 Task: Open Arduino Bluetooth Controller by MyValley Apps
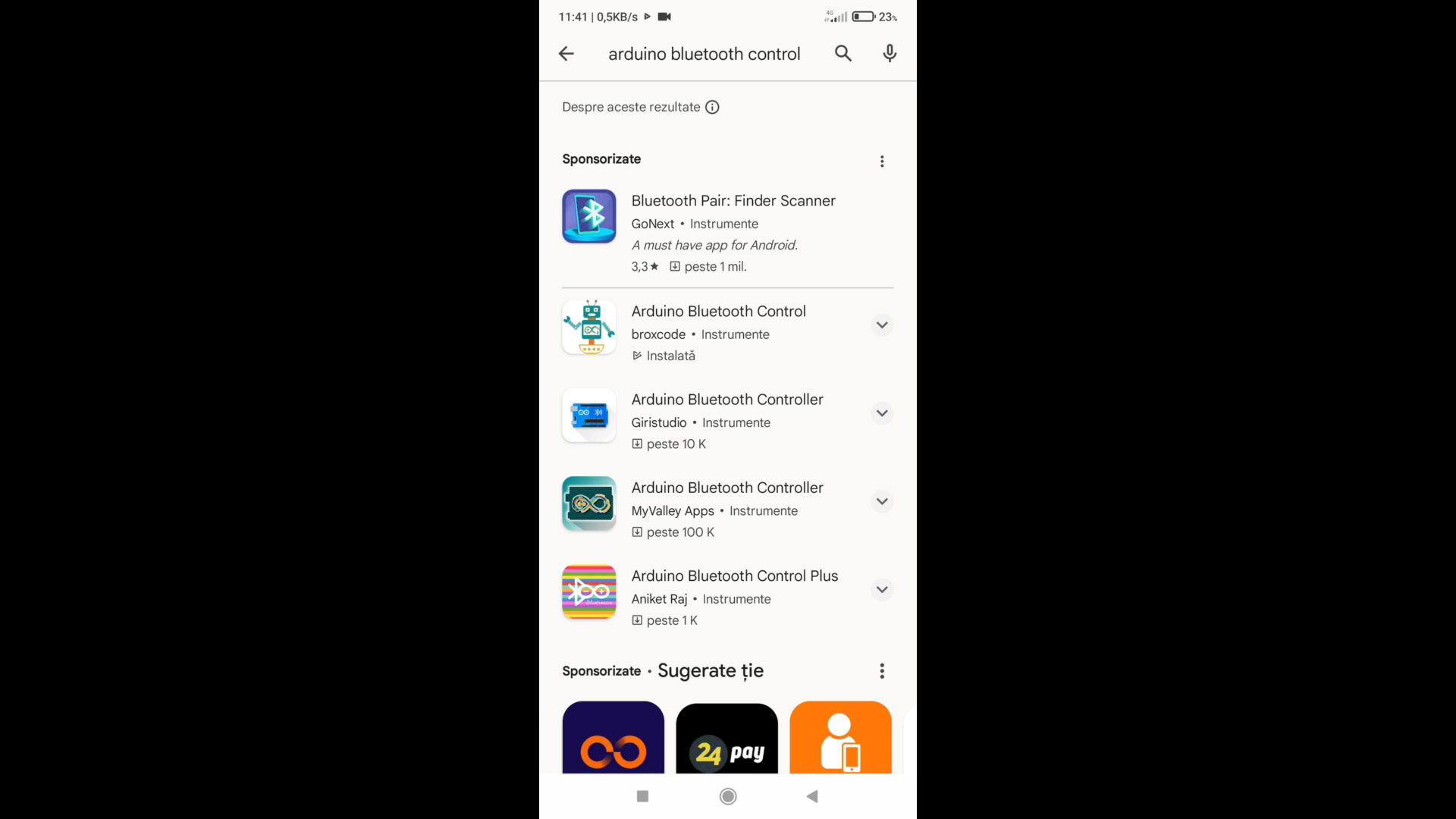(x=726, y=488)
